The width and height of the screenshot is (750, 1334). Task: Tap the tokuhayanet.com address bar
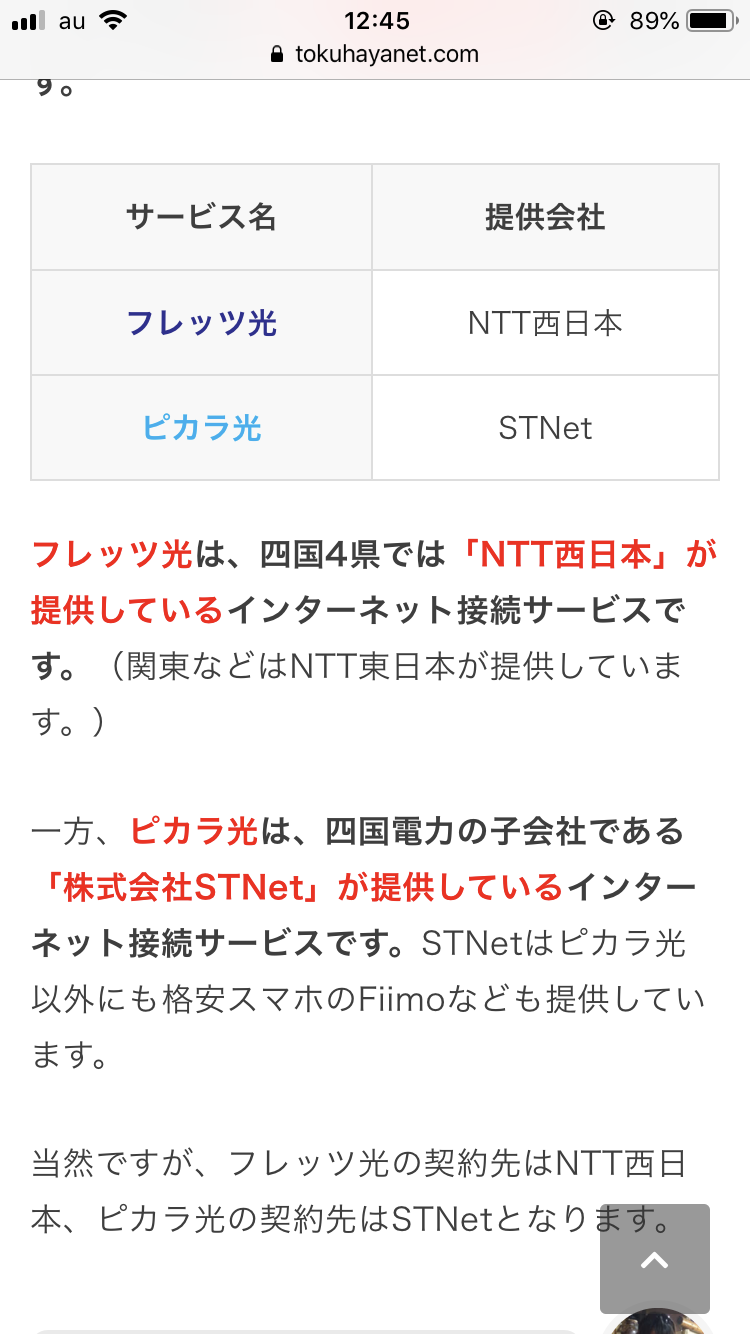[375, 54]
